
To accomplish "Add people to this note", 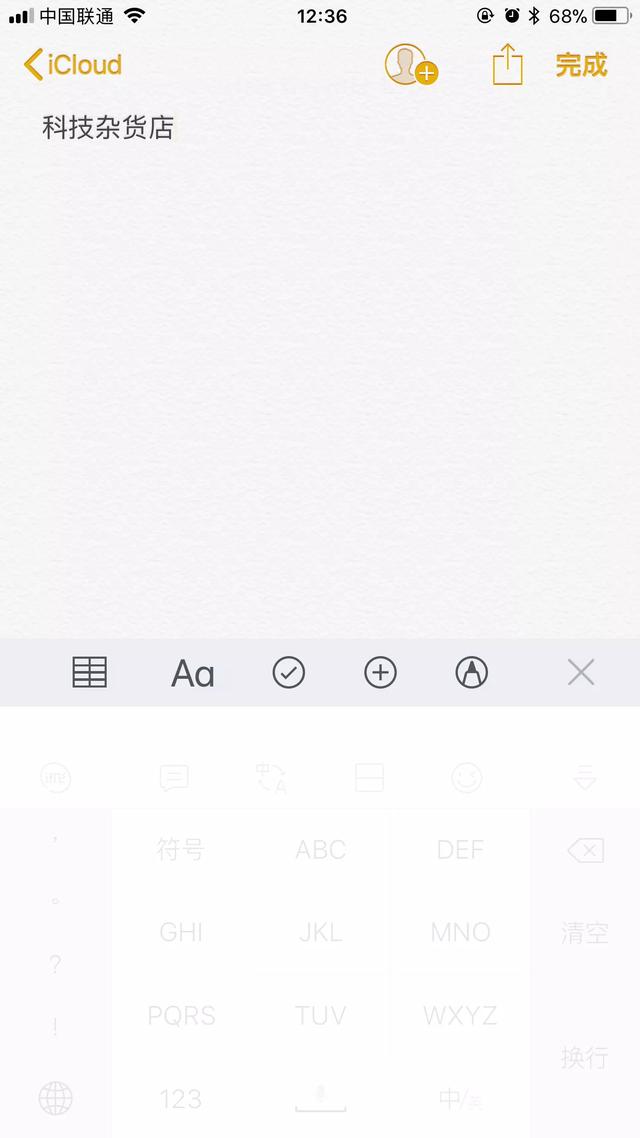I will coord(411,65).
